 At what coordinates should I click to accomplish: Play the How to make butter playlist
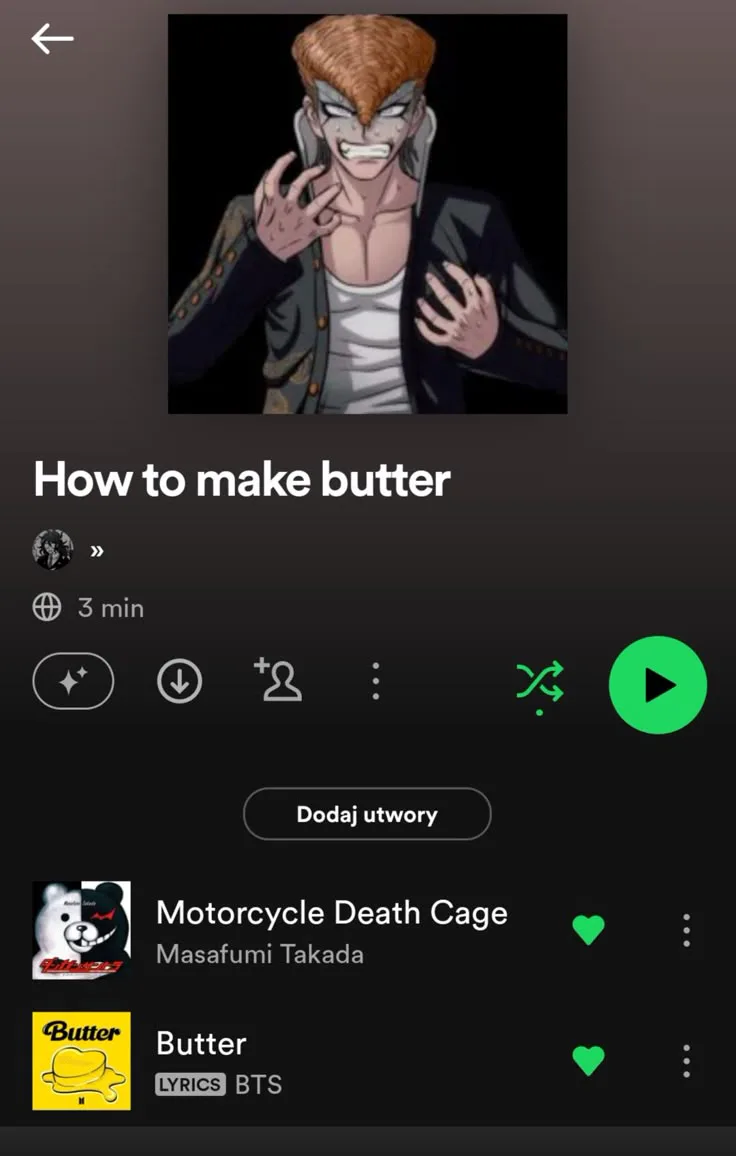tap(657, 685)
